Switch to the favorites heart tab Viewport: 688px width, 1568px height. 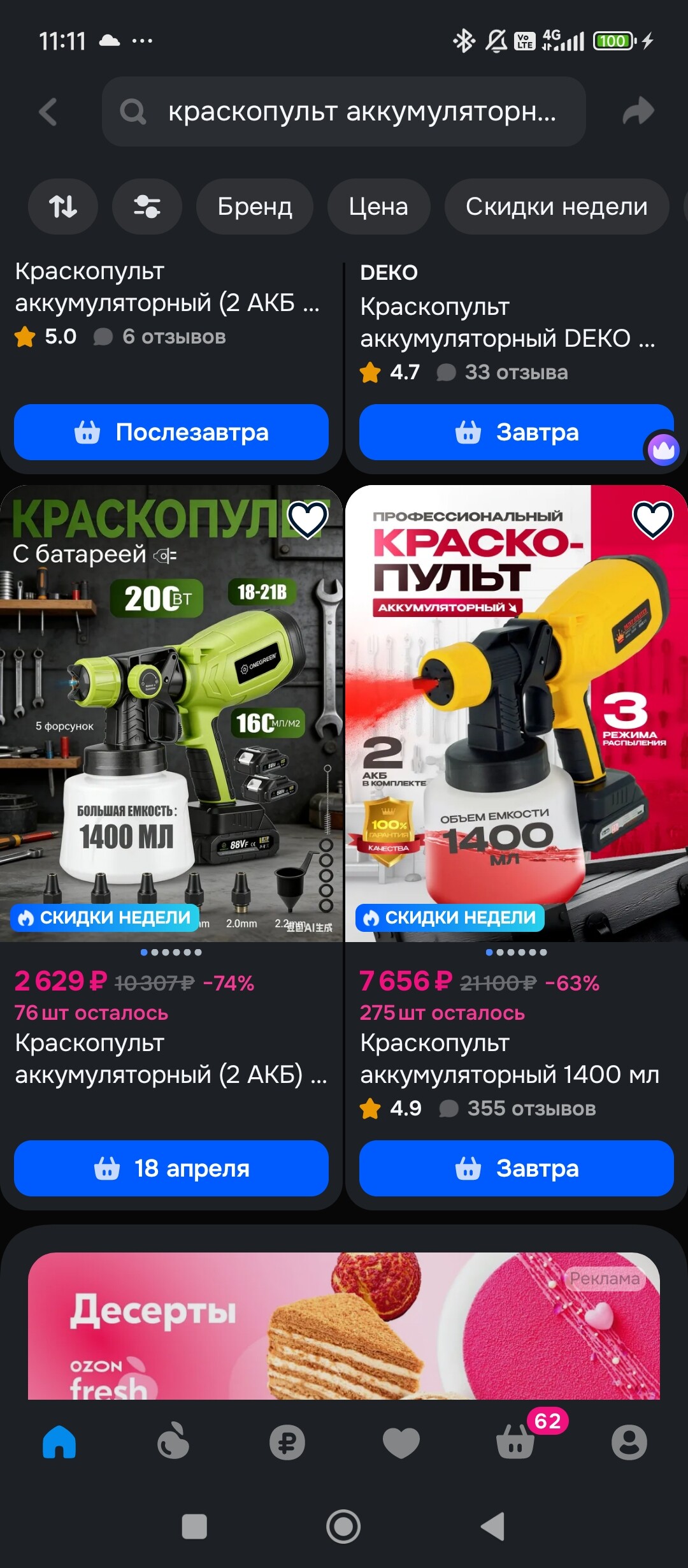(x=401, y=1442)
